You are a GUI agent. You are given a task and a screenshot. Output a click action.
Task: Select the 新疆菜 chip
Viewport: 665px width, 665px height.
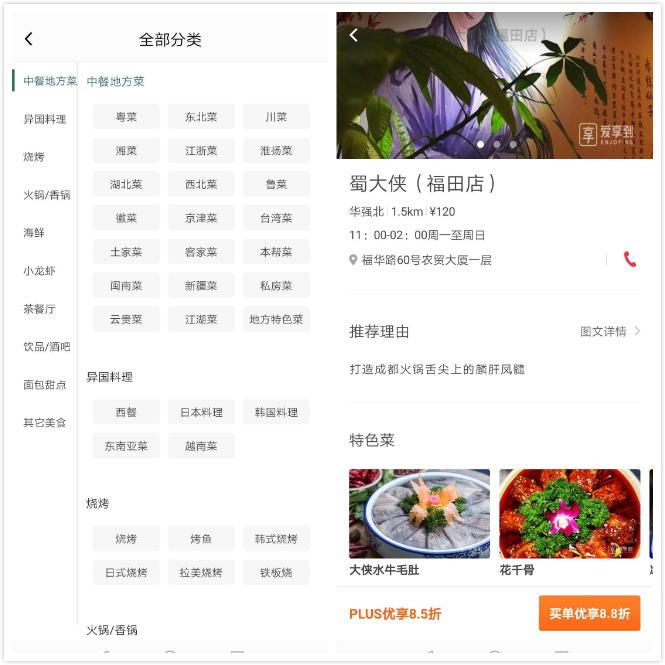coord(201,286)
